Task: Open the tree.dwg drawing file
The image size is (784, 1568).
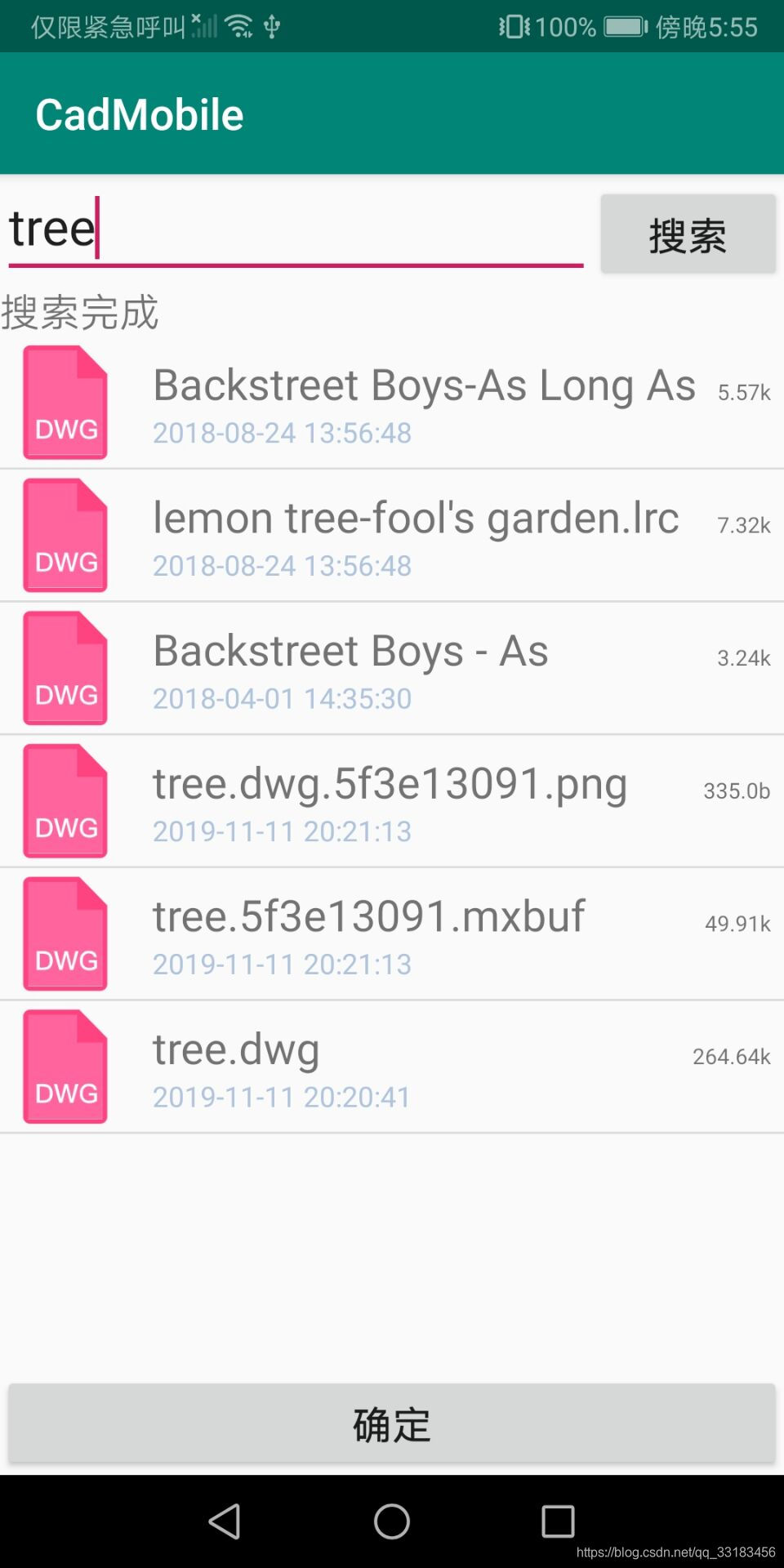Action: (x=392, y=1067)
